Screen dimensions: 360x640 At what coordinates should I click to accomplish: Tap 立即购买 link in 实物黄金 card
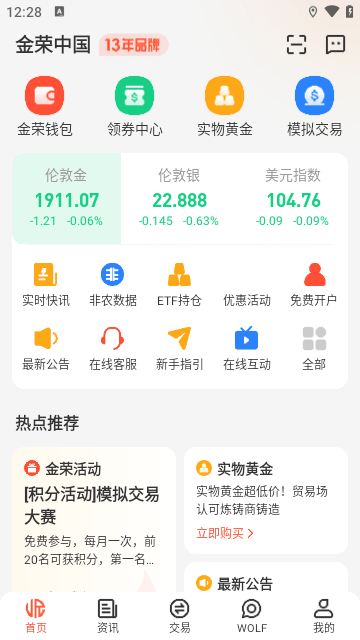(225, 533)
